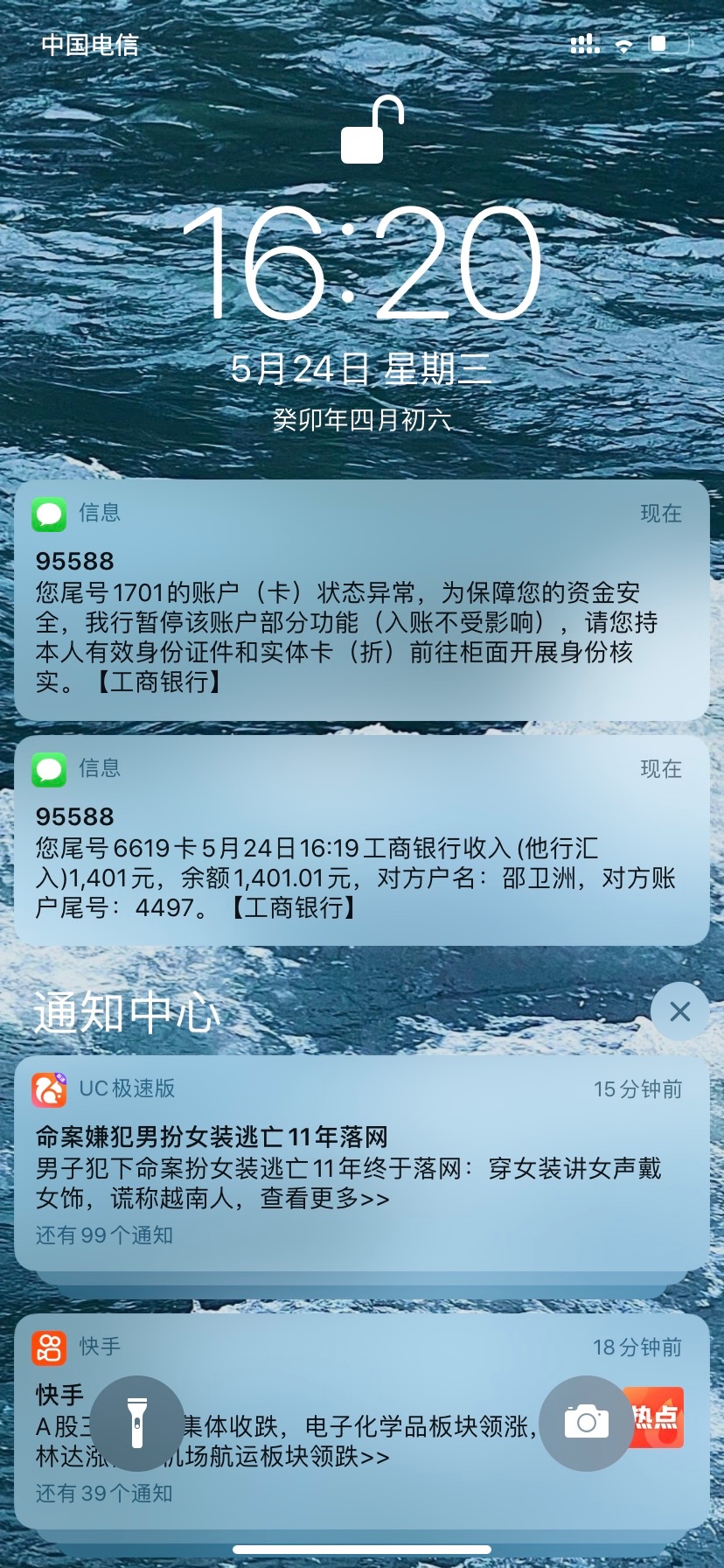Tap the UC极速版 app icon
724x1568 pixels.
(50, 1089)
